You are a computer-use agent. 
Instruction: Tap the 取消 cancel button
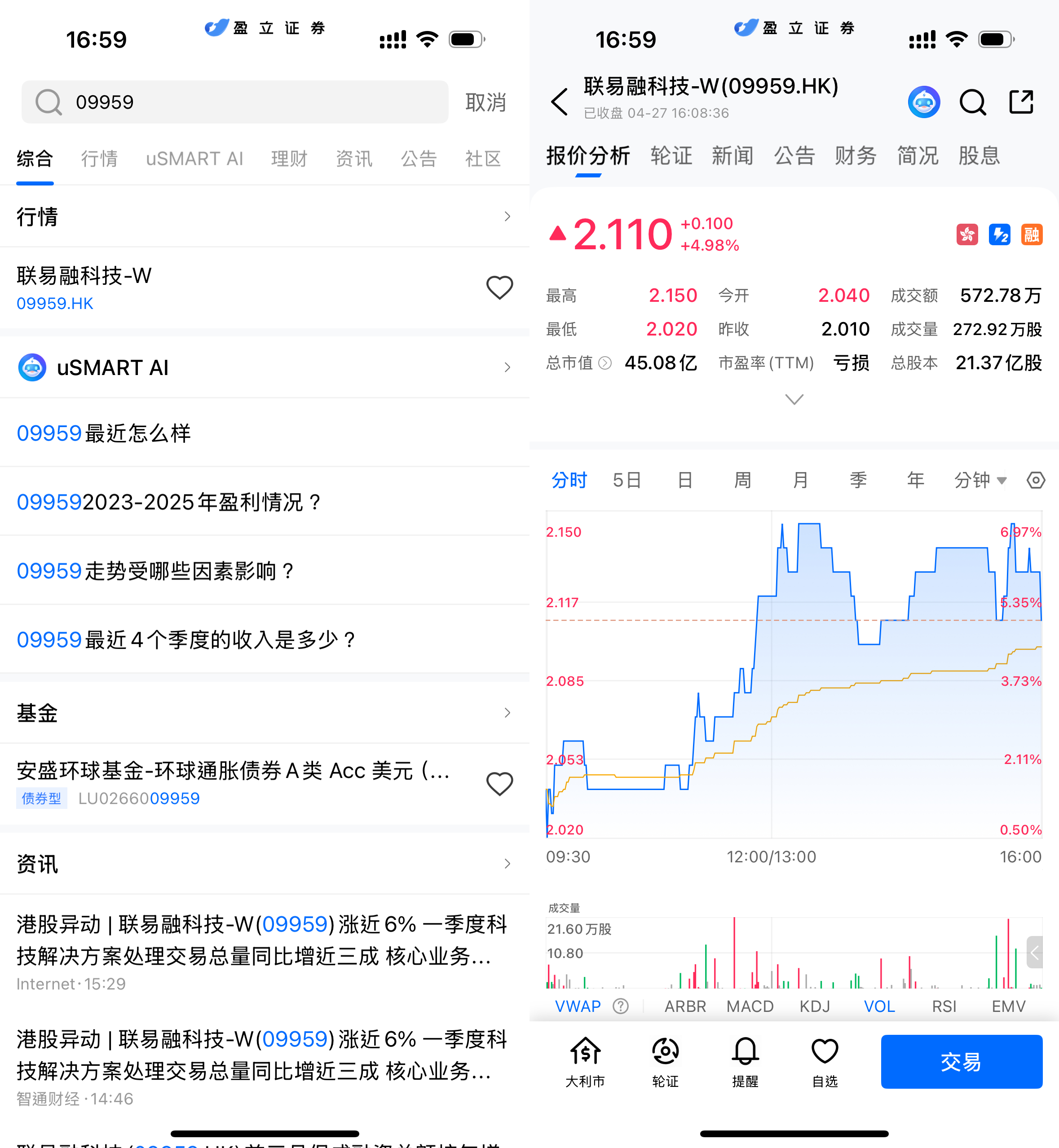485,102
